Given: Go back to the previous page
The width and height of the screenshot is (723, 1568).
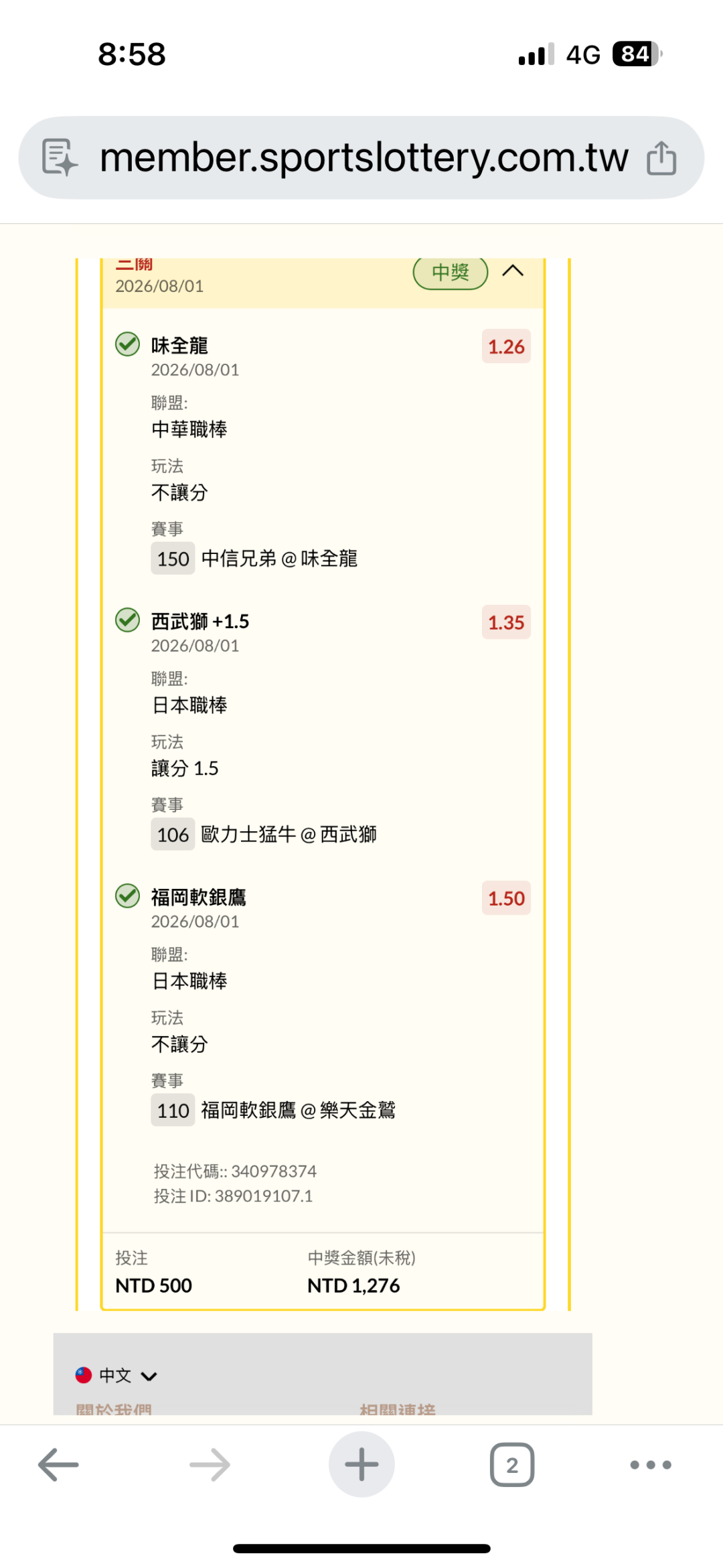Looking at the screenshot, I should [58, 1464].
